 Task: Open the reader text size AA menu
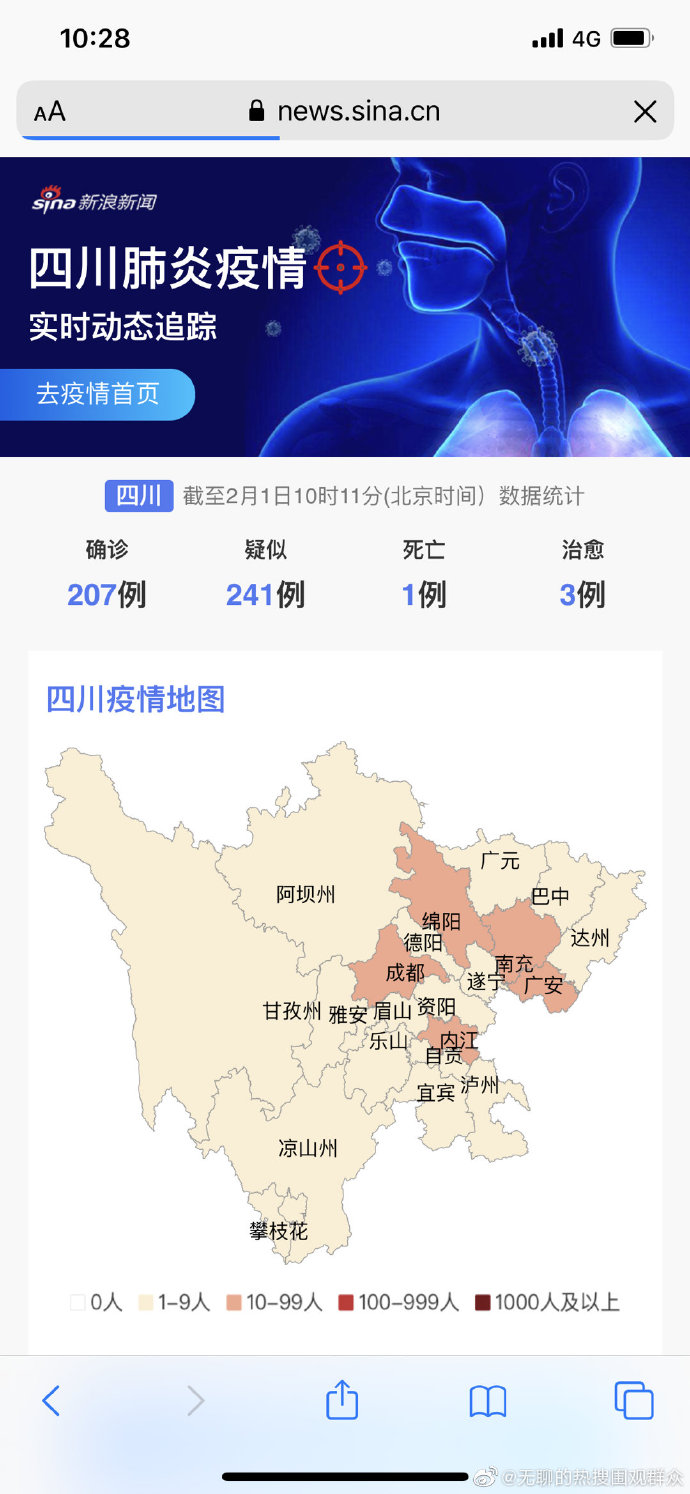[50, 112]
